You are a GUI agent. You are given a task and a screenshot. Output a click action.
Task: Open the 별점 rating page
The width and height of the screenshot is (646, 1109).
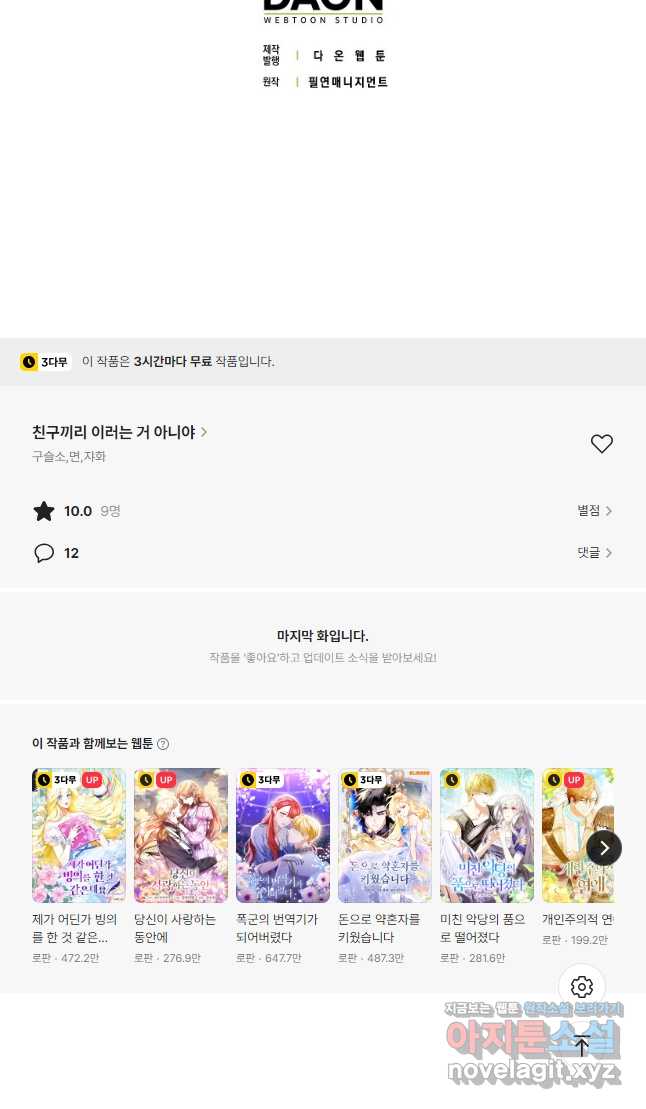pyautogui.click(x=594, y=511)
